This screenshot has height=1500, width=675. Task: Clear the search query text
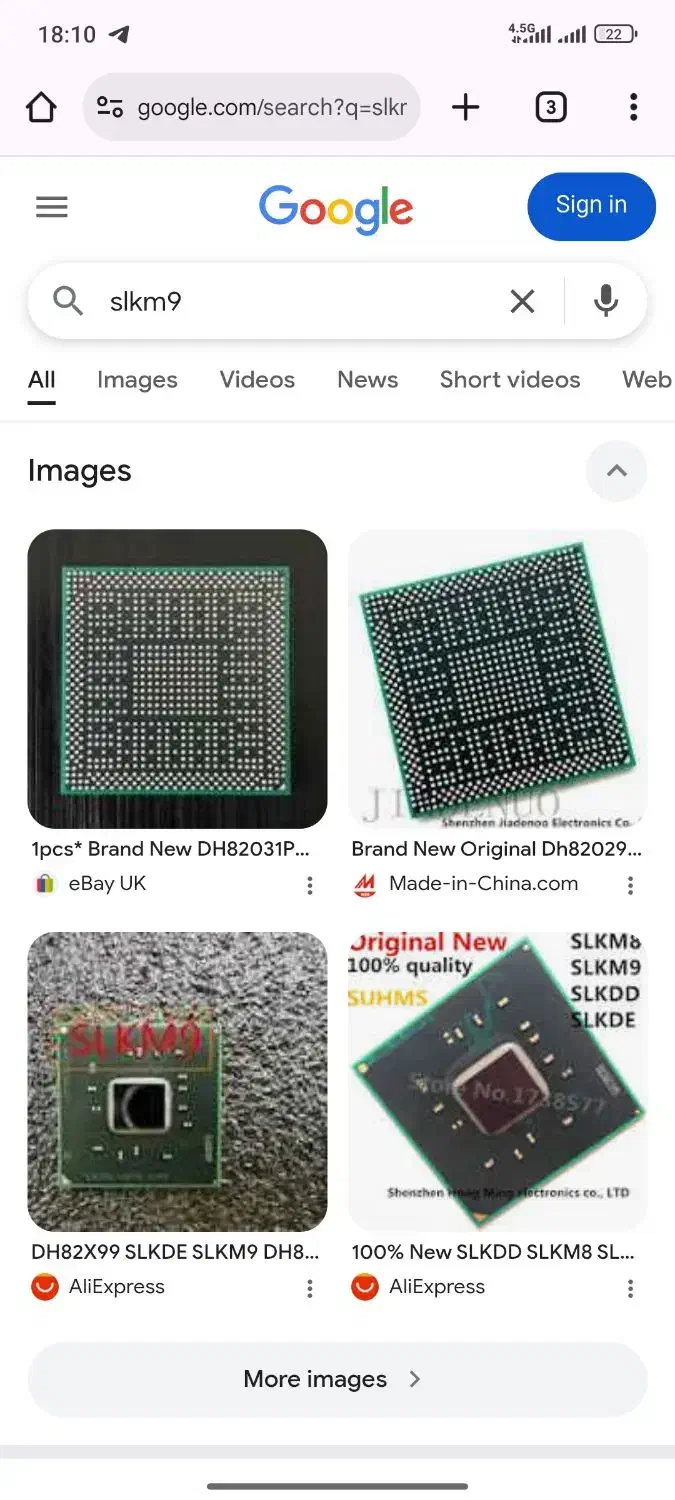coord(522,301)
